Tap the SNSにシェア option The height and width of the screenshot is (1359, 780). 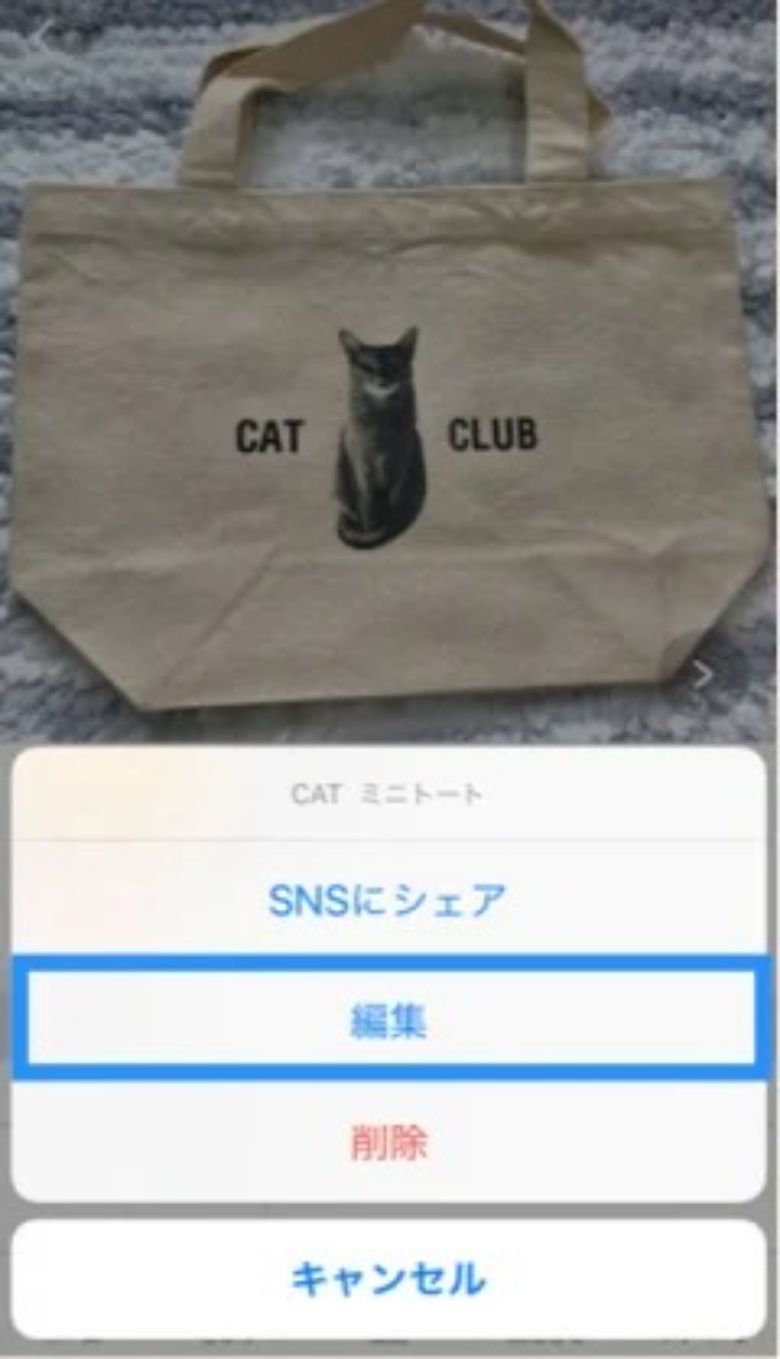point(388,901)
